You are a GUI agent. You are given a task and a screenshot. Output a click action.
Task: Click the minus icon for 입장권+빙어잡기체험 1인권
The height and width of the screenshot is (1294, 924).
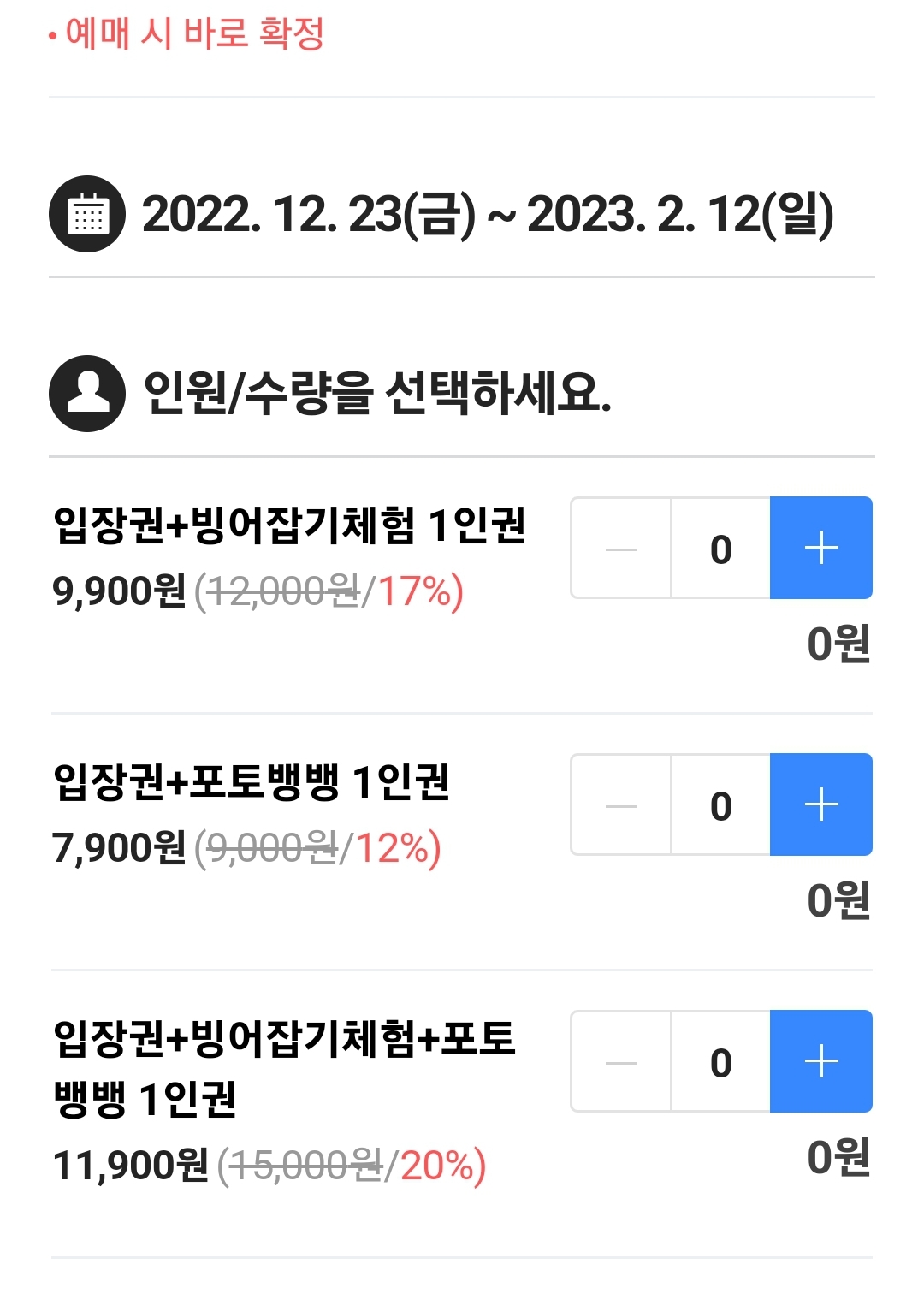(x=621, y=548)
